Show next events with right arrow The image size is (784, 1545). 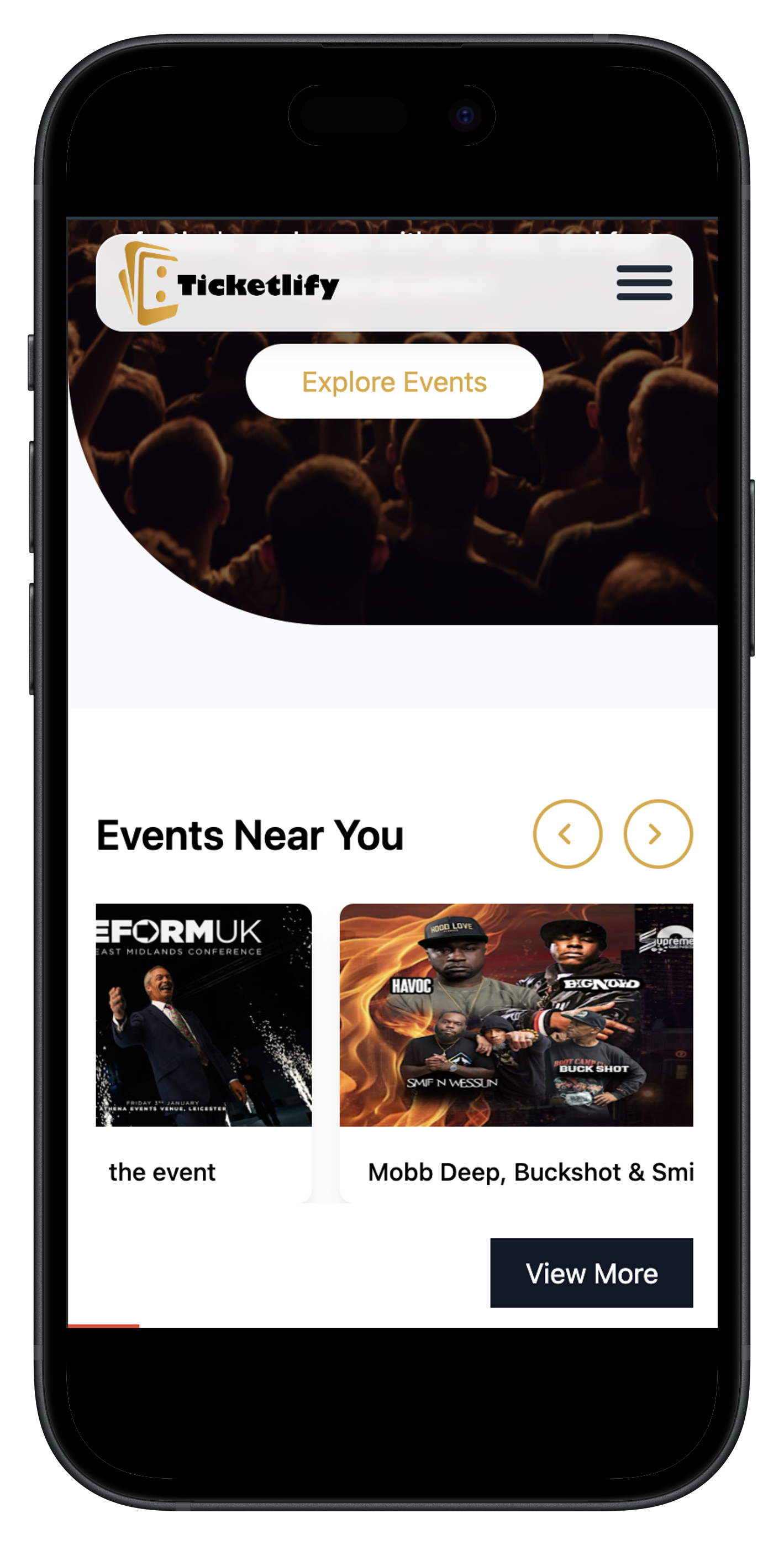[x=657, y=834]
